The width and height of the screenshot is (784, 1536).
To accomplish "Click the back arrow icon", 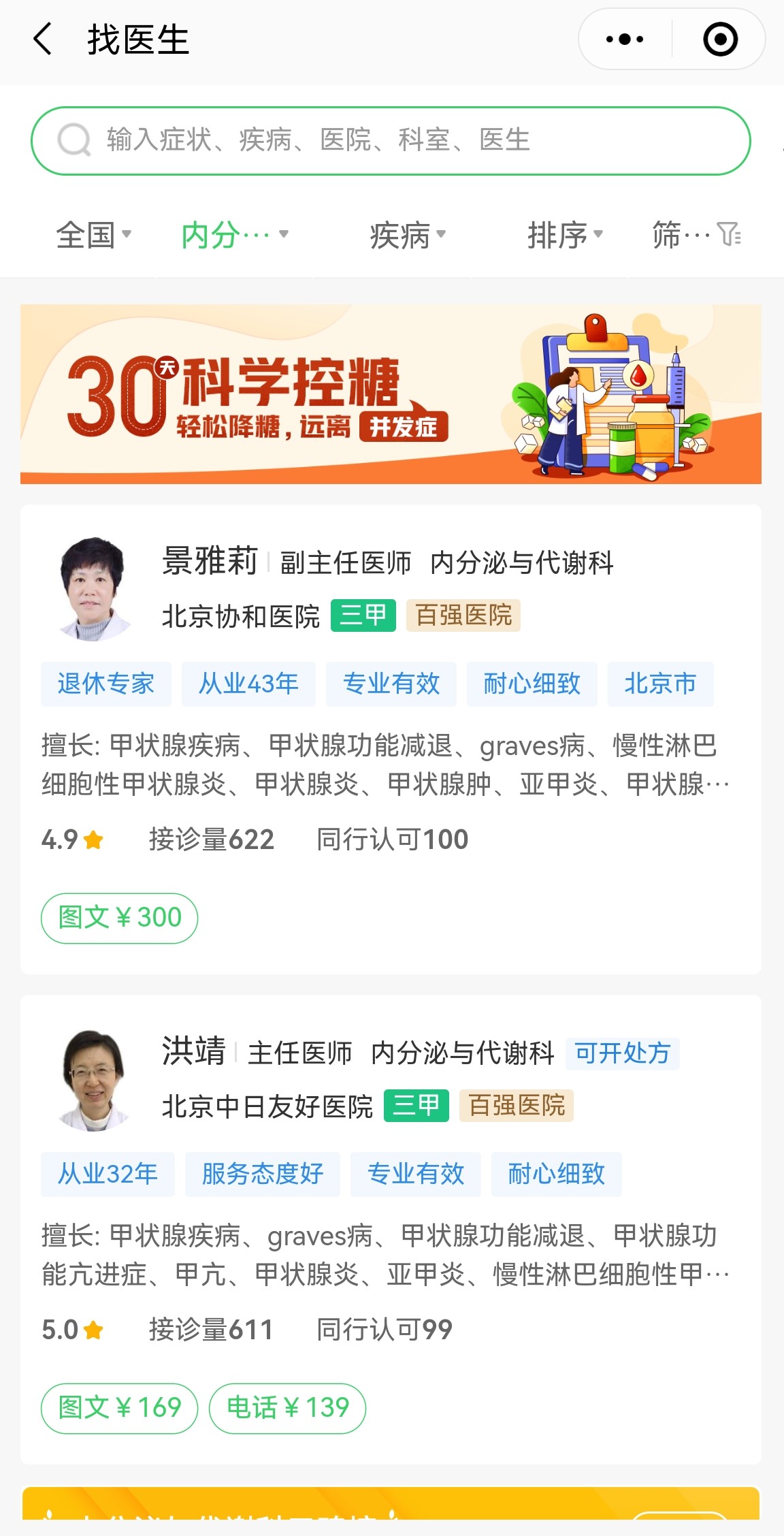I will 43,39.
